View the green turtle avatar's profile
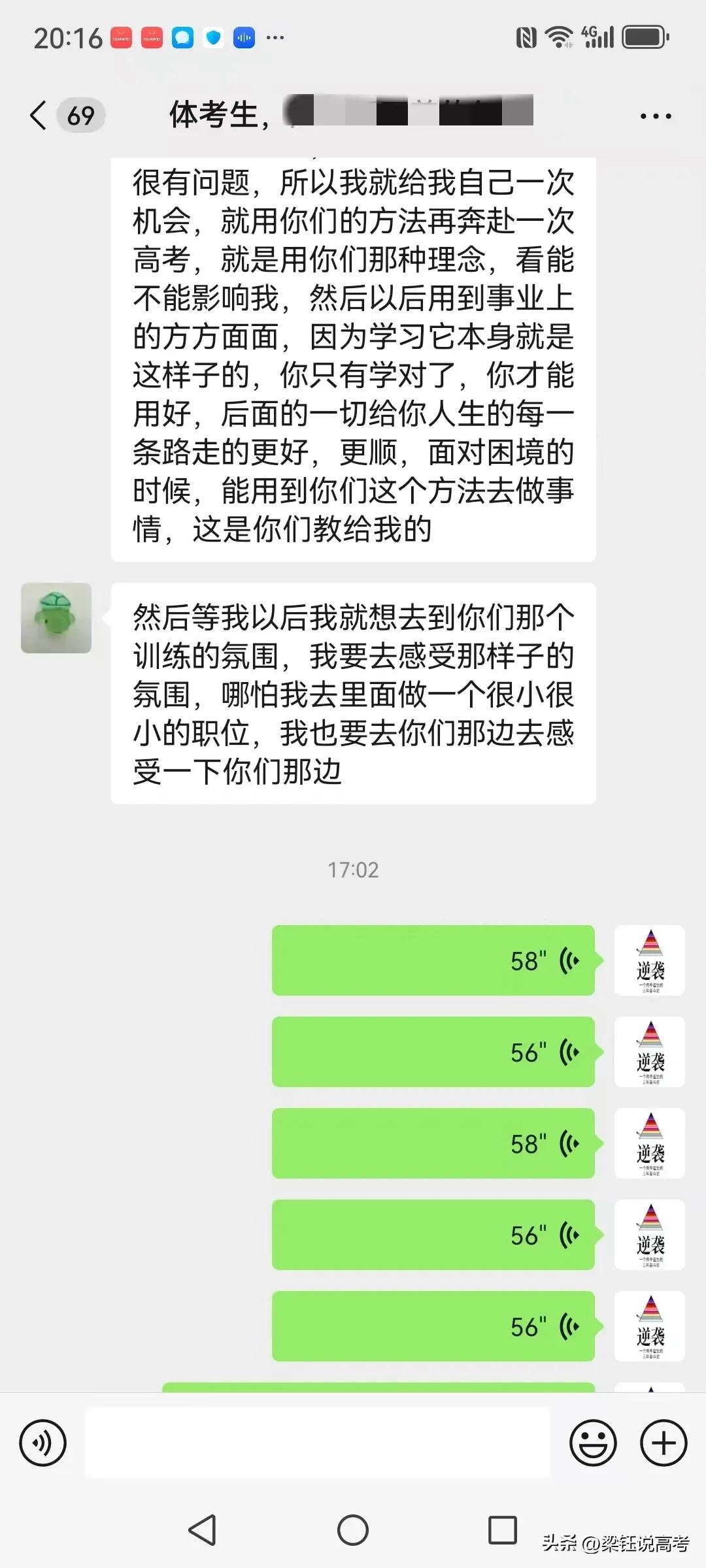Screen dimensions: 706x1568 (56, 618)
